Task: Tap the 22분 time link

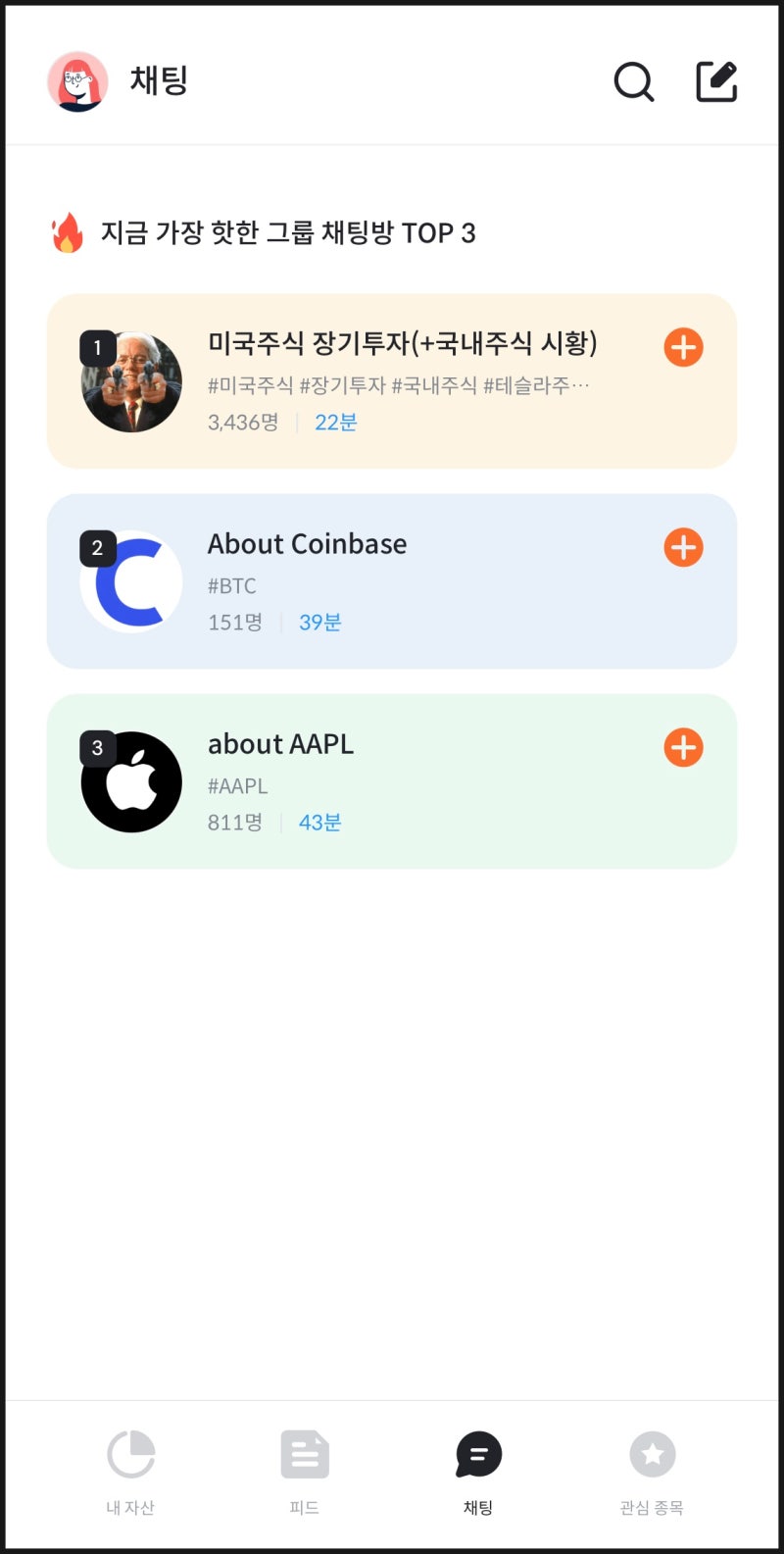Action: (335, 422)
